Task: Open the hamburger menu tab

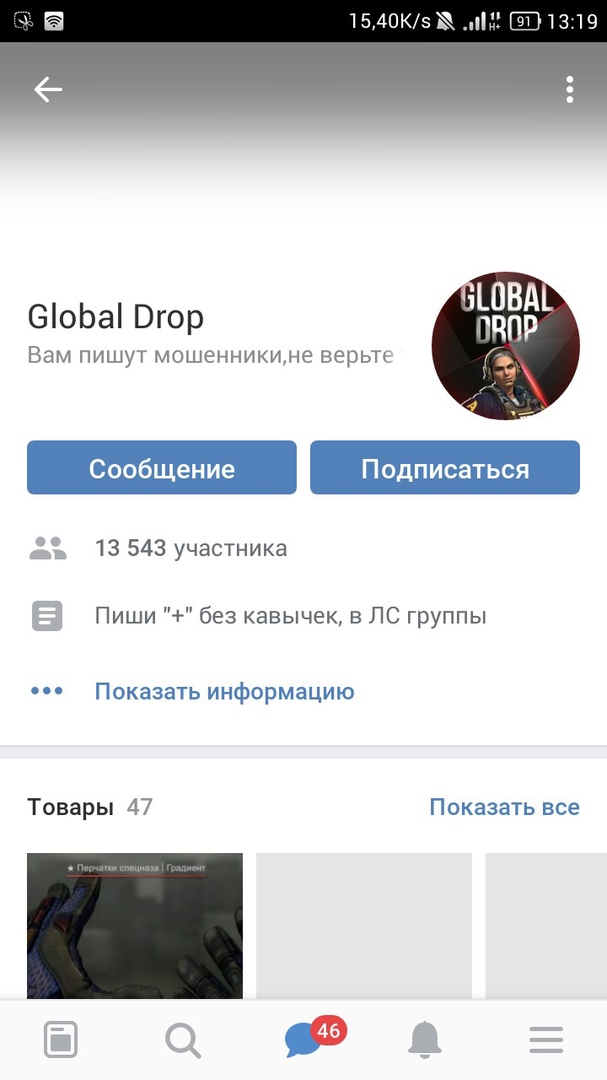Action: [546, 1041]
